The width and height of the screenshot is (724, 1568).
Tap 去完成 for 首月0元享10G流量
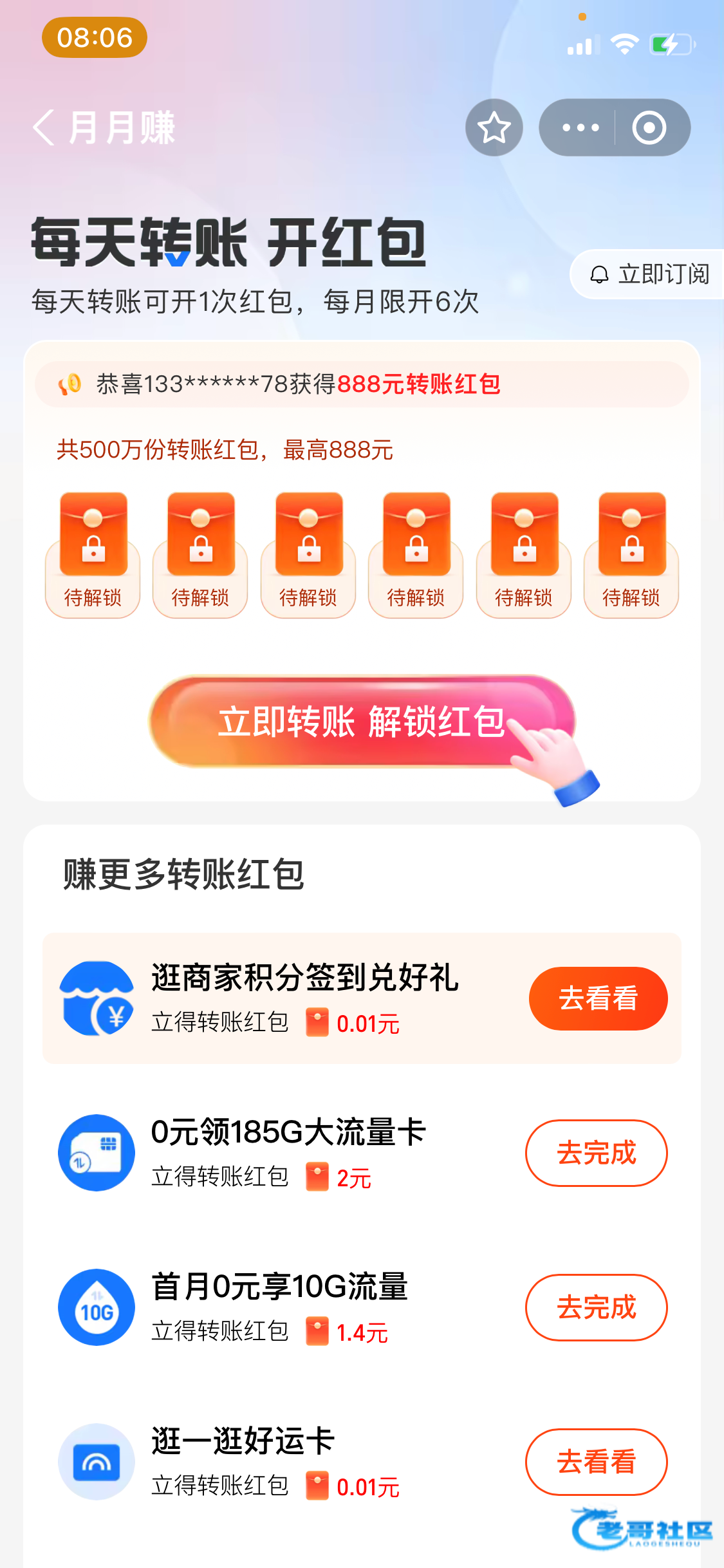(x=596, y=1307)
